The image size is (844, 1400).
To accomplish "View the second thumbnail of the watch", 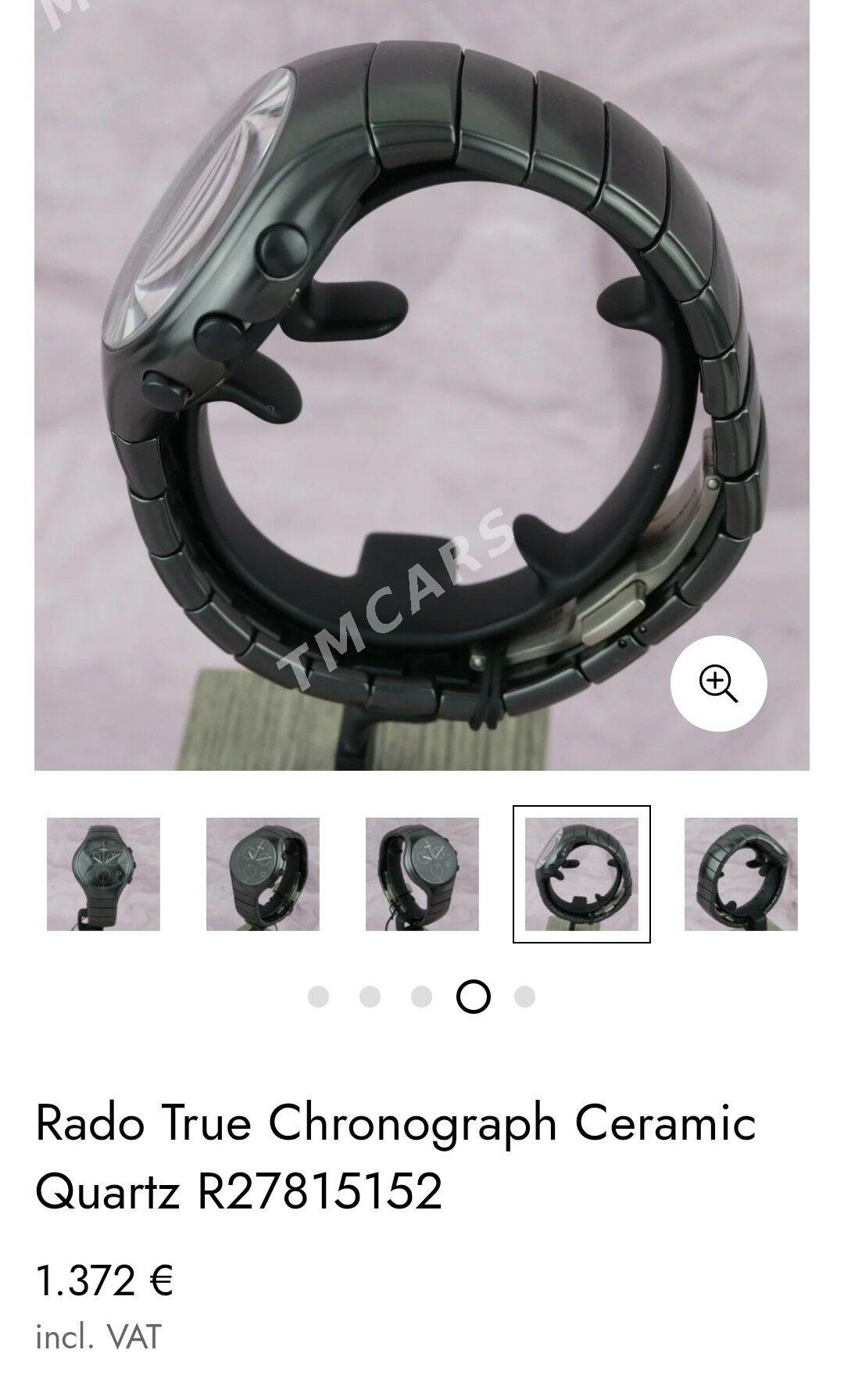I will pos(263,874).
